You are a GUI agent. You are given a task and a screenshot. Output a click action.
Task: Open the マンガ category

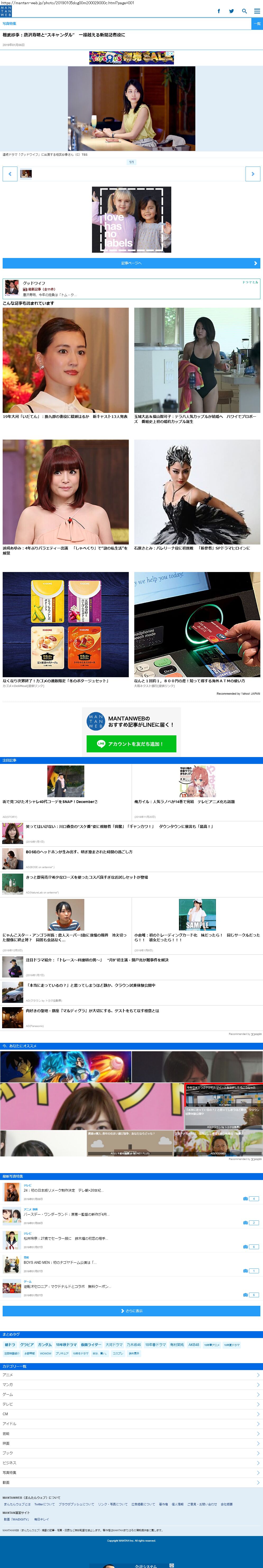(x=132, y=1385)
